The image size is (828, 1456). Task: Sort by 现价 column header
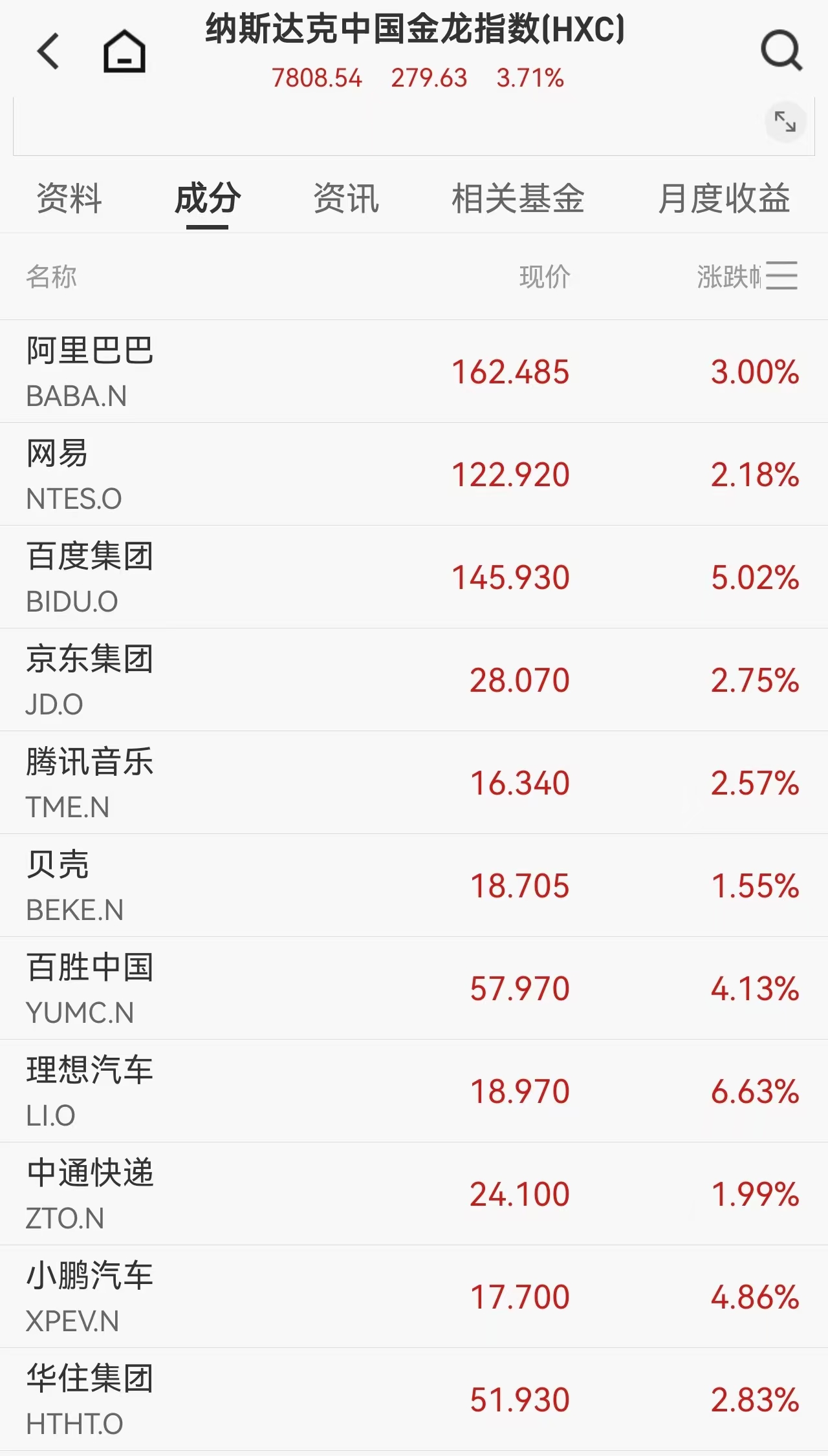(x=545, y=277)
